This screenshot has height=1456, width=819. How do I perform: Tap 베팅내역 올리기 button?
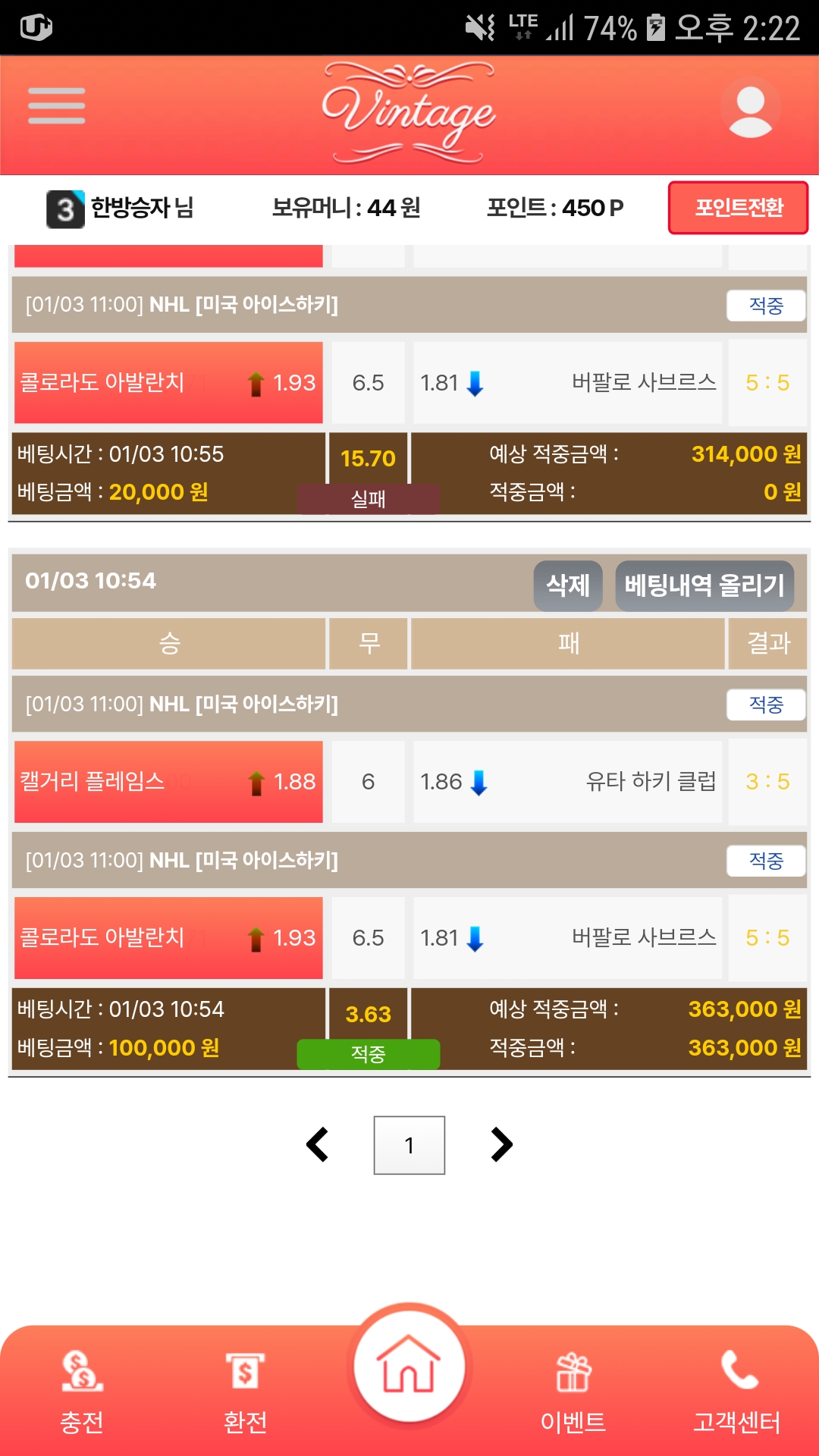[x=704, y=585]
